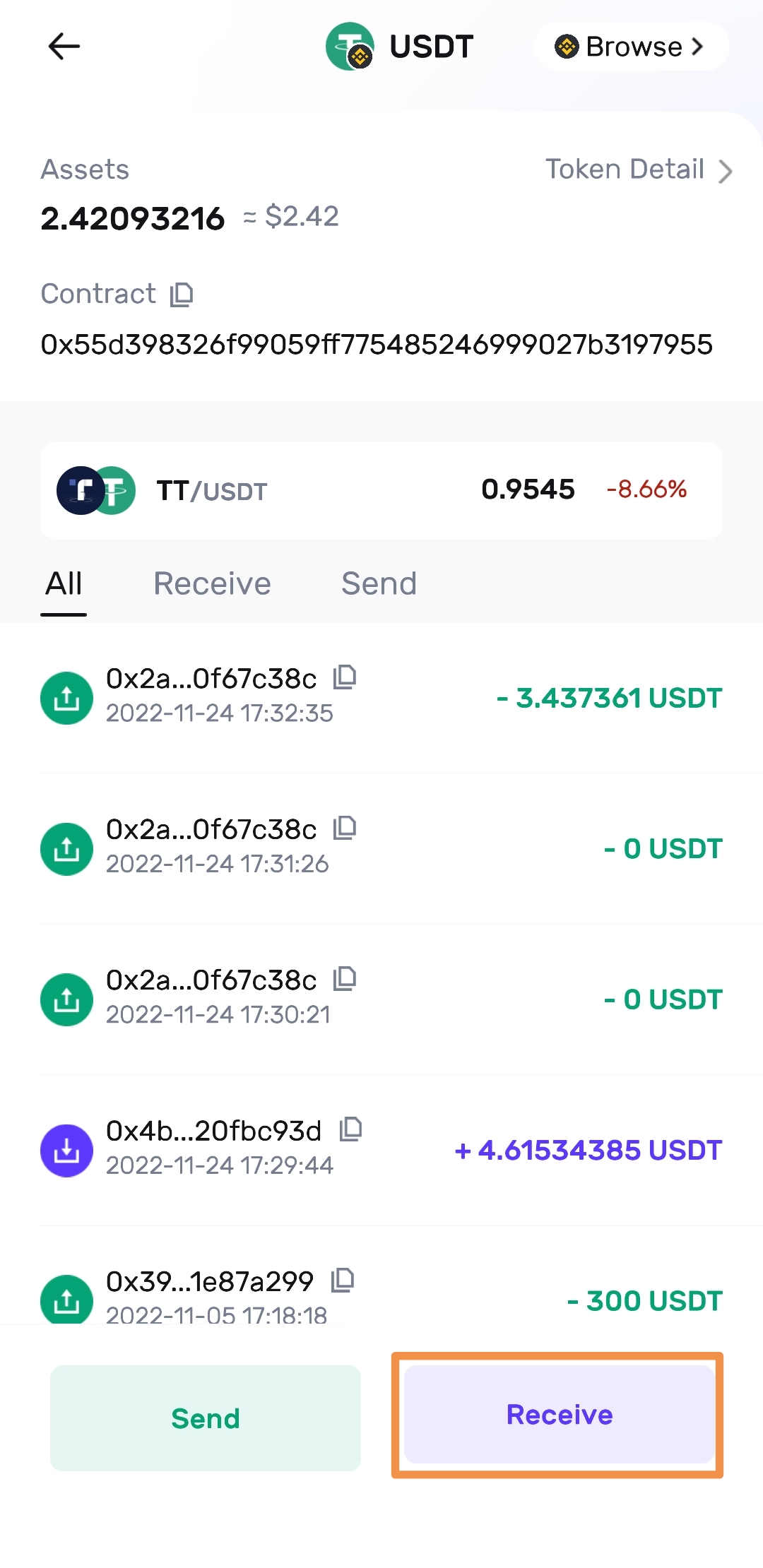Image resolution: width=763 pixels, height=1568 pixels.
Task: Copy address of the 17:30:21 transaction
Action: [x=345, y=978]
